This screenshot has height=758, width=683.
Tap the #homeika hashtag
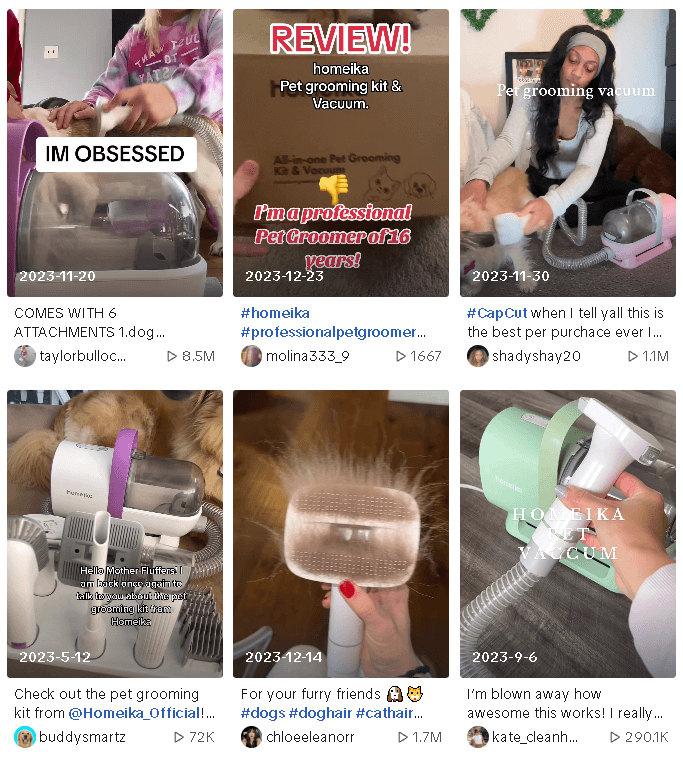(275, 313)
